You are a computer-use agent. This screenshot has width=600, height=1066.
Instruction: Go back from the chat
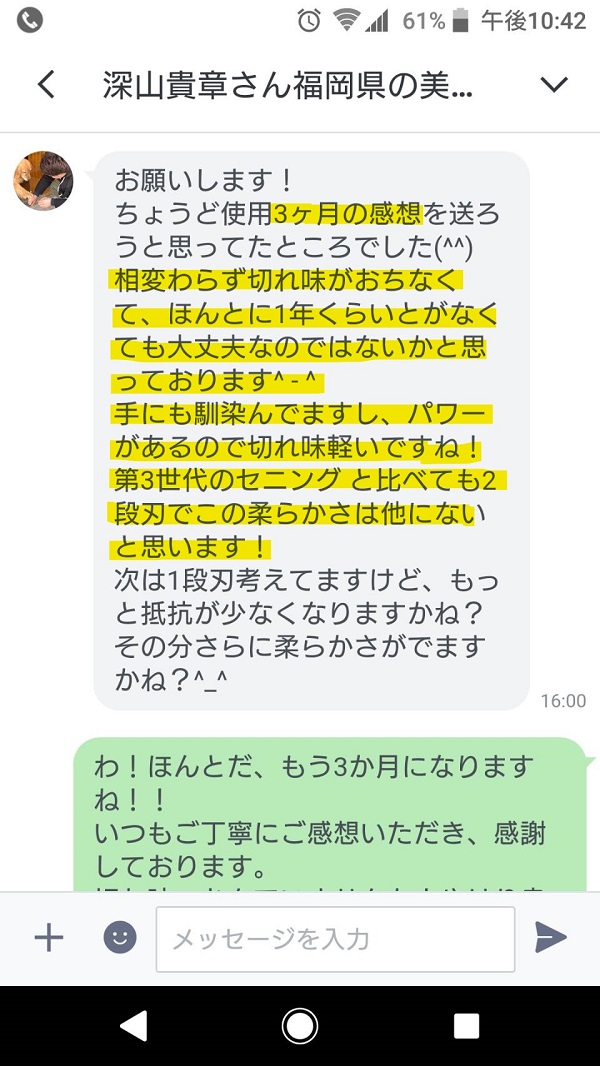pyautogui.click(x=46, y=85)
